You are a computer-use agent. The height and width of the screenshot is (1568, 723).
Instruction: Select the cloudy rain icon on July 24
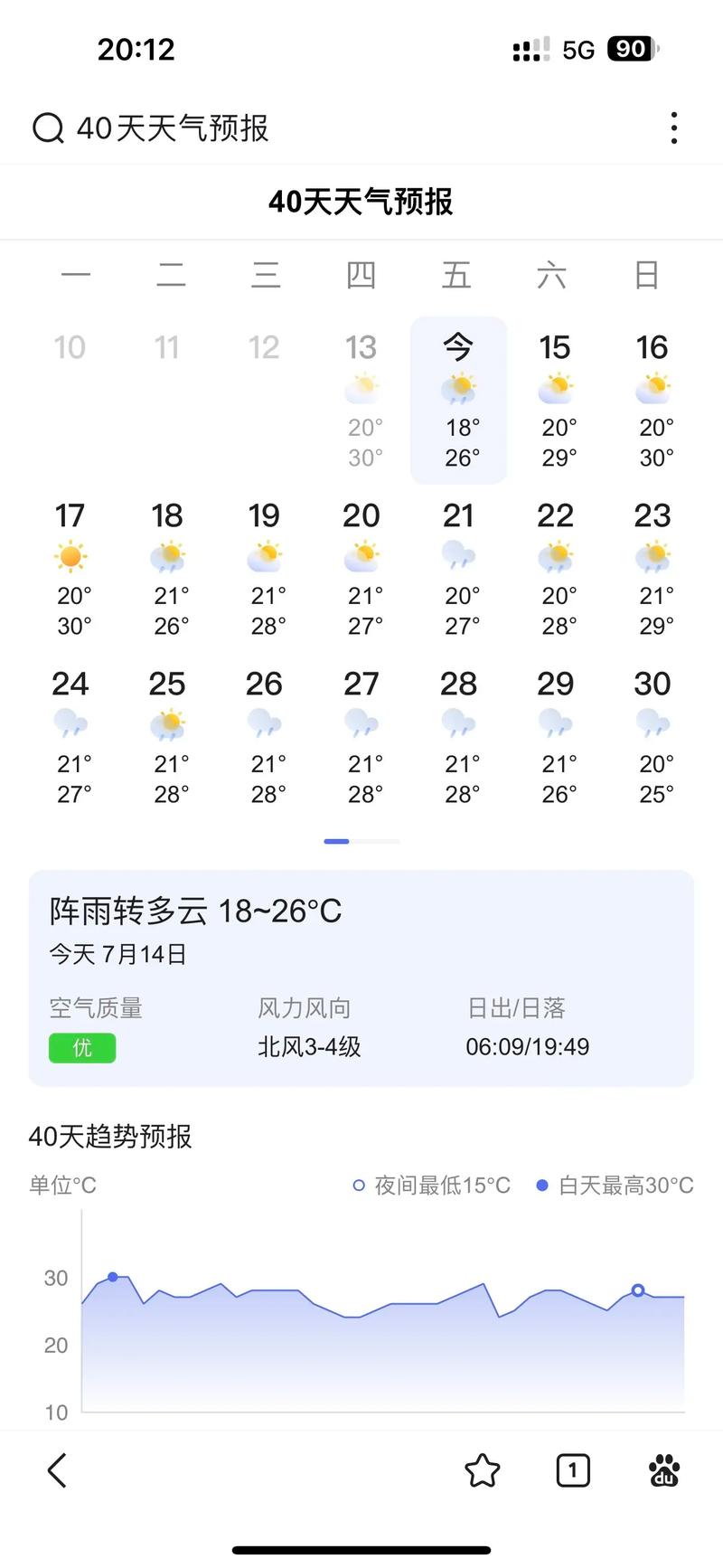pos(70,723)
